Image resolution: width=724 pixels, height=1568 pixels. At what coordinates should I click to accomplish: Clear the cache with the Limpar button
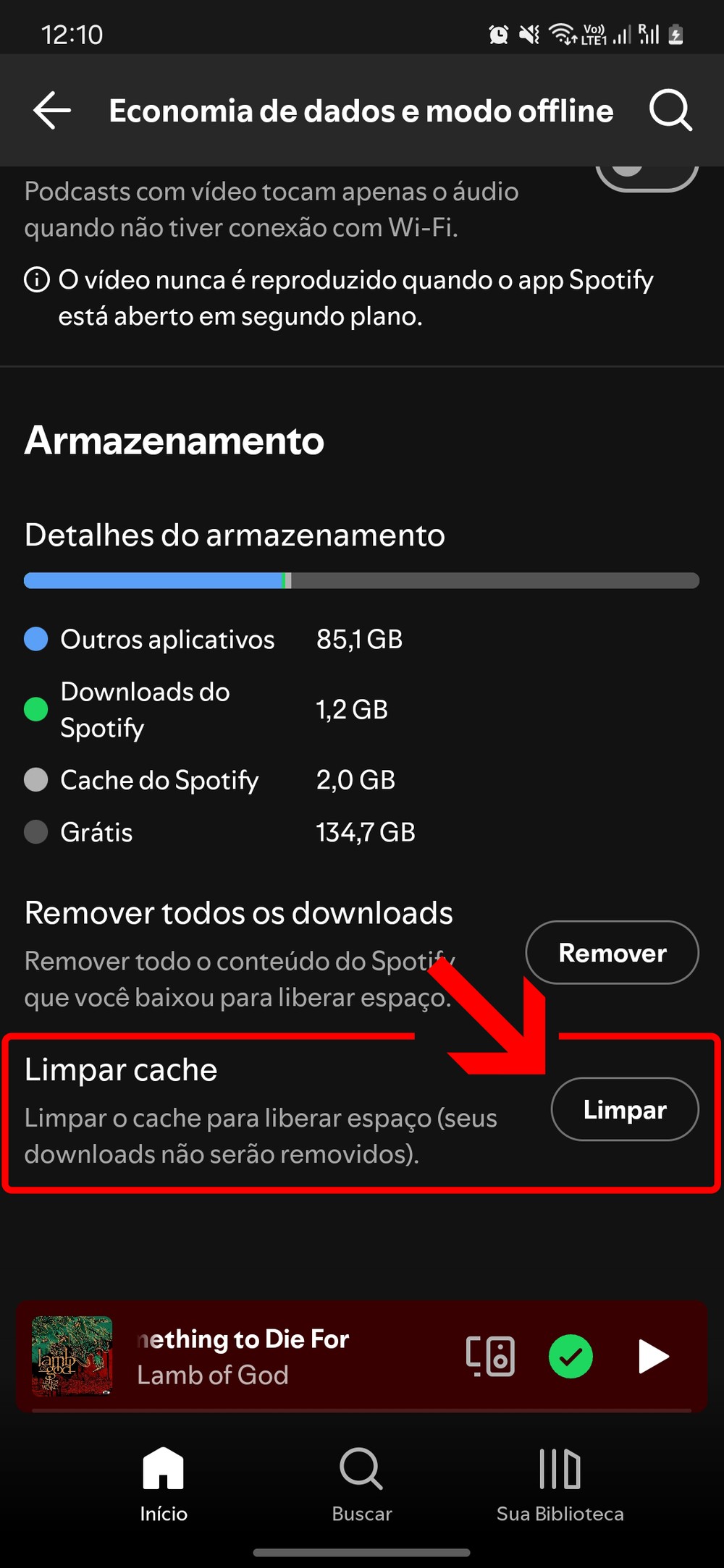(x=625, y=1109)
